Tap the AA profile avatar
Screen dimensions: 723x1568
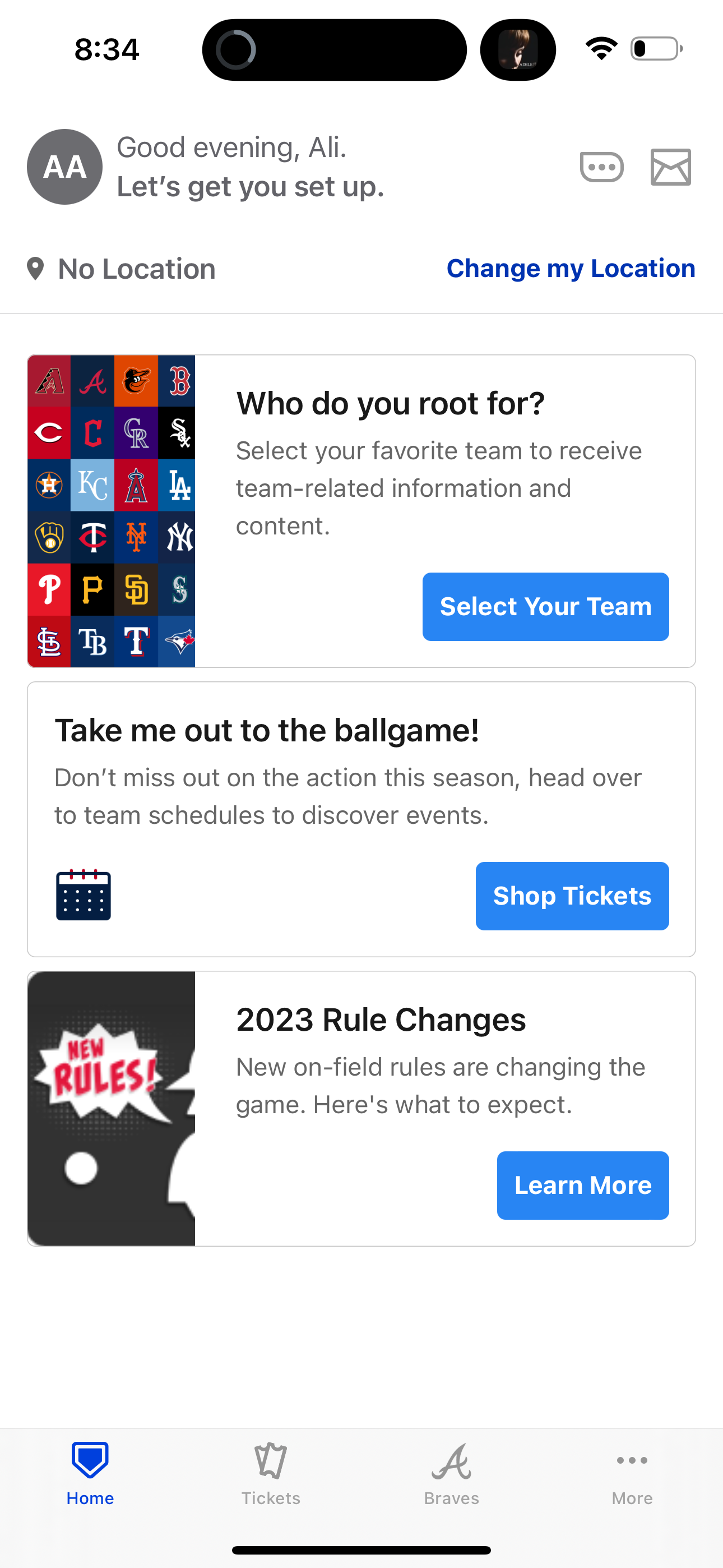tap(64, 167)
